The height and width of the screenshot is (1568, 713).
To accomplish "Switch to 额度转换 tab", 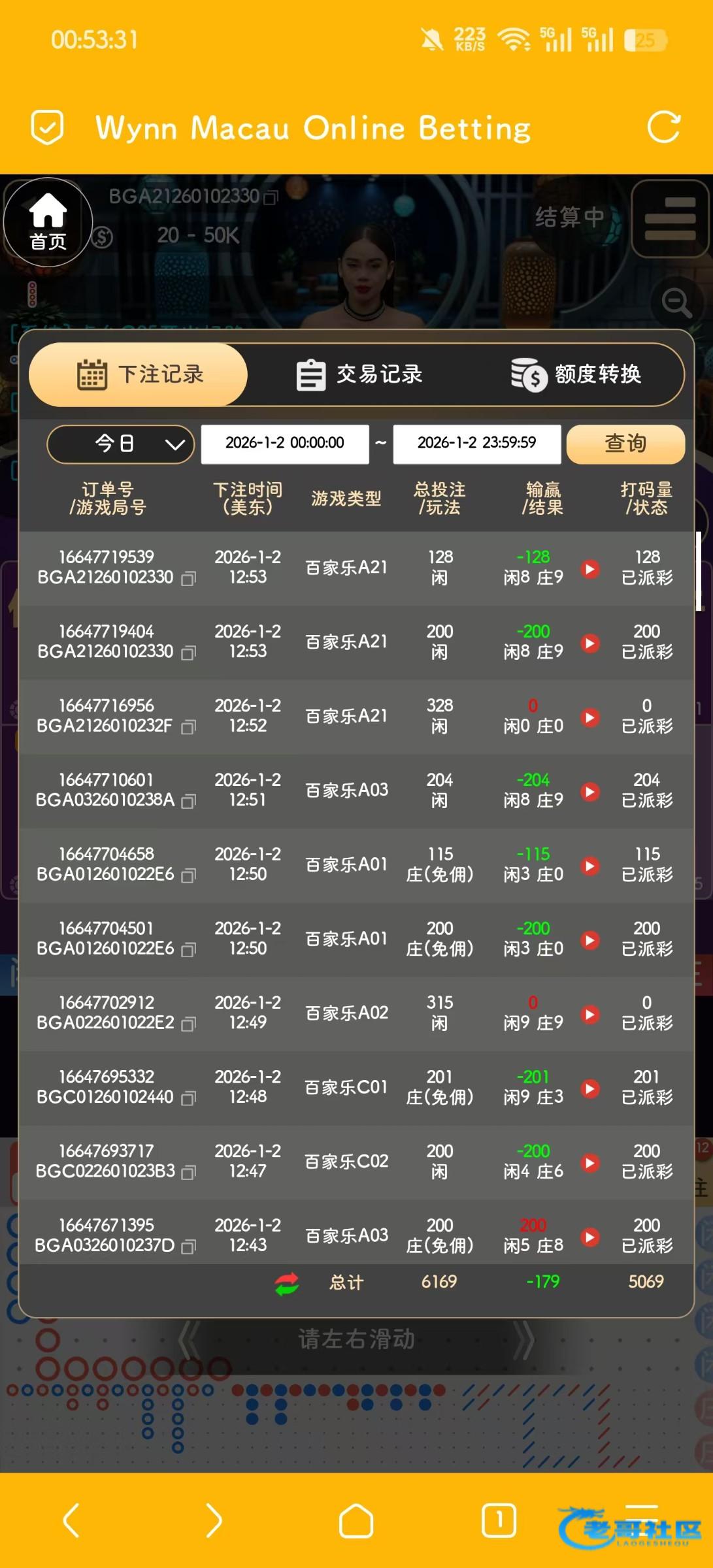I will tap(576, 374).
